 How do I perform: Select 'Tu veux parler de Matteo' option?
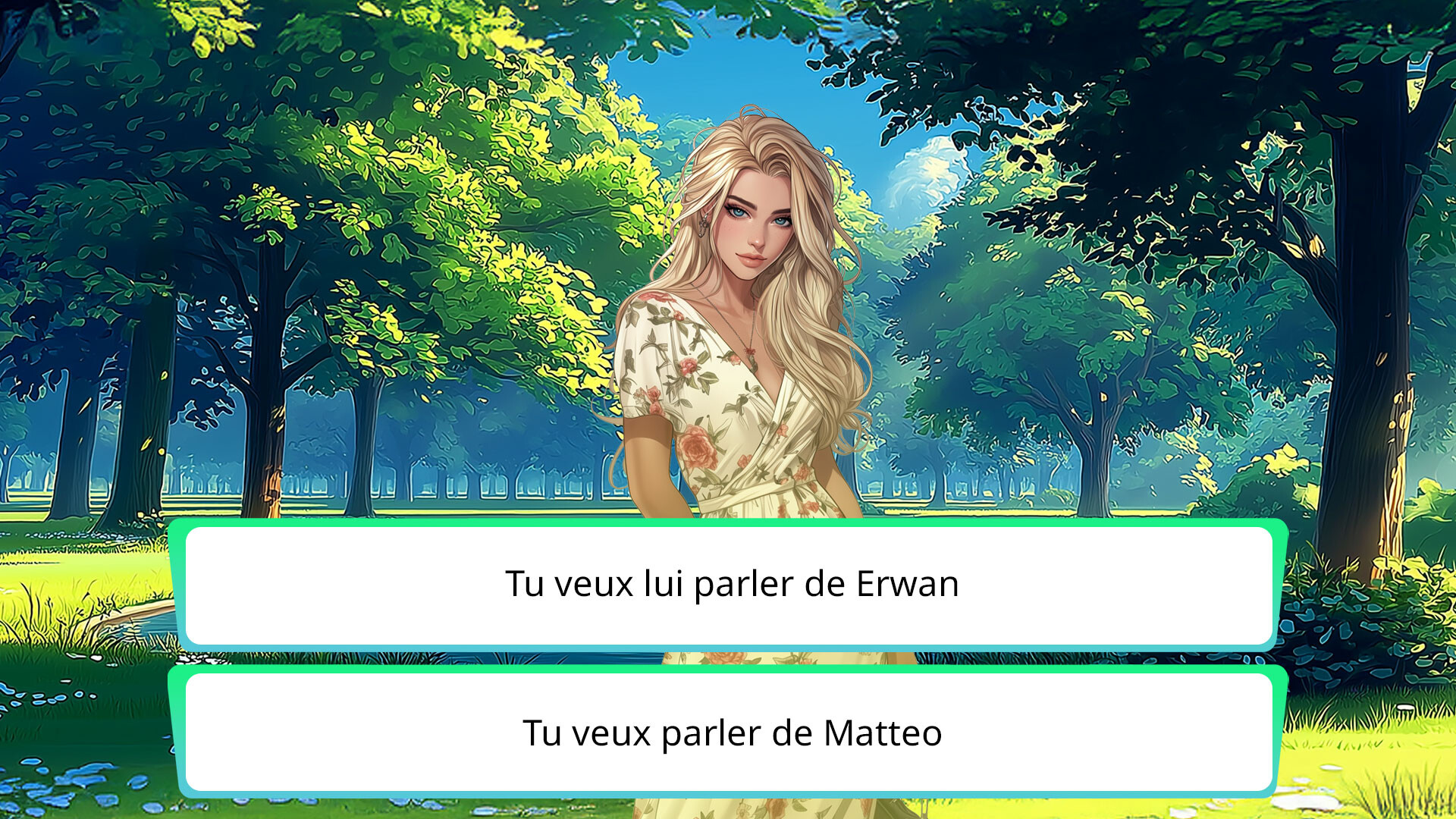coord(730,733)
